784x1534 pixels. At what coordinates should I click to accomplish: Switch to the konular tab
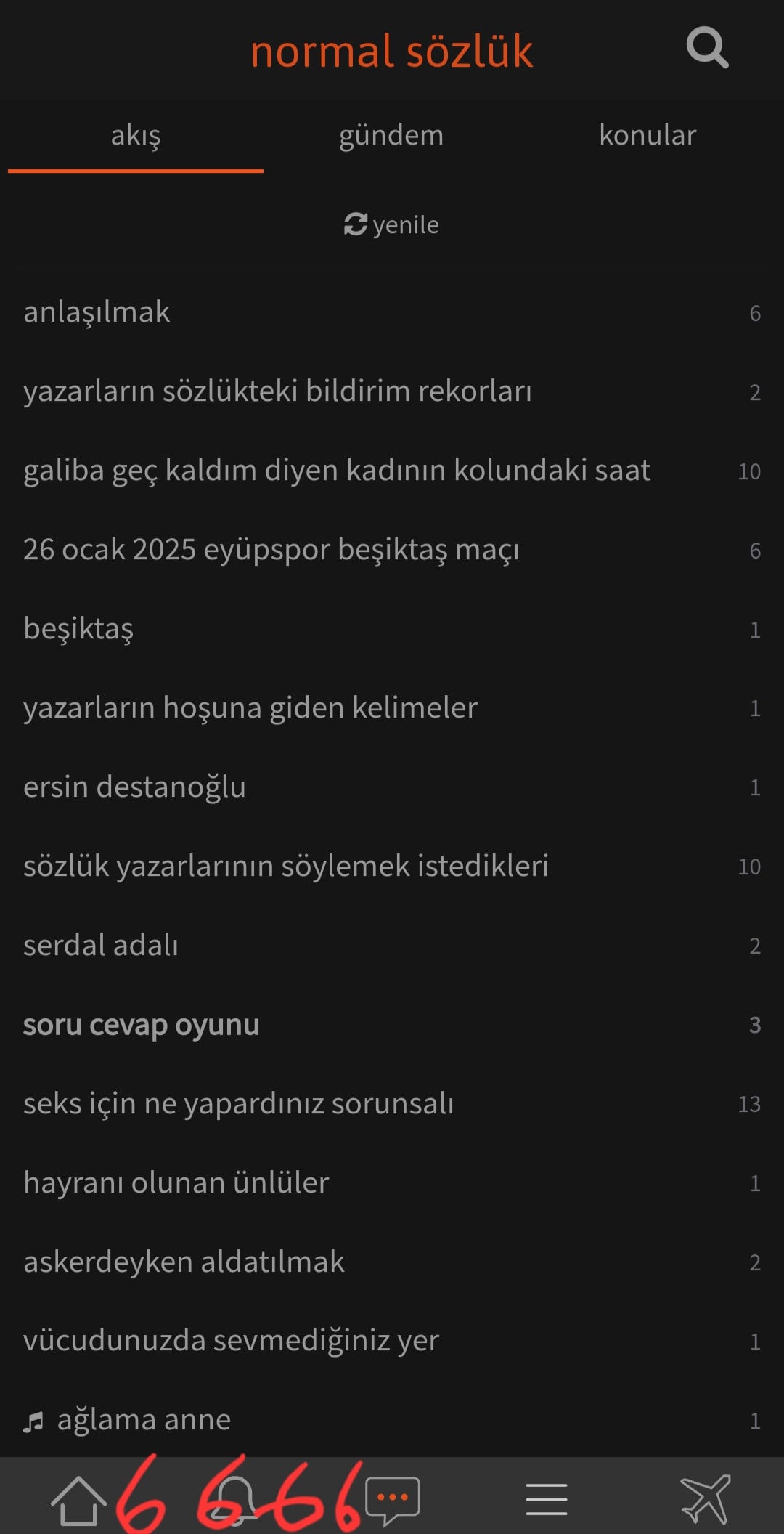(x=648, y=136)
